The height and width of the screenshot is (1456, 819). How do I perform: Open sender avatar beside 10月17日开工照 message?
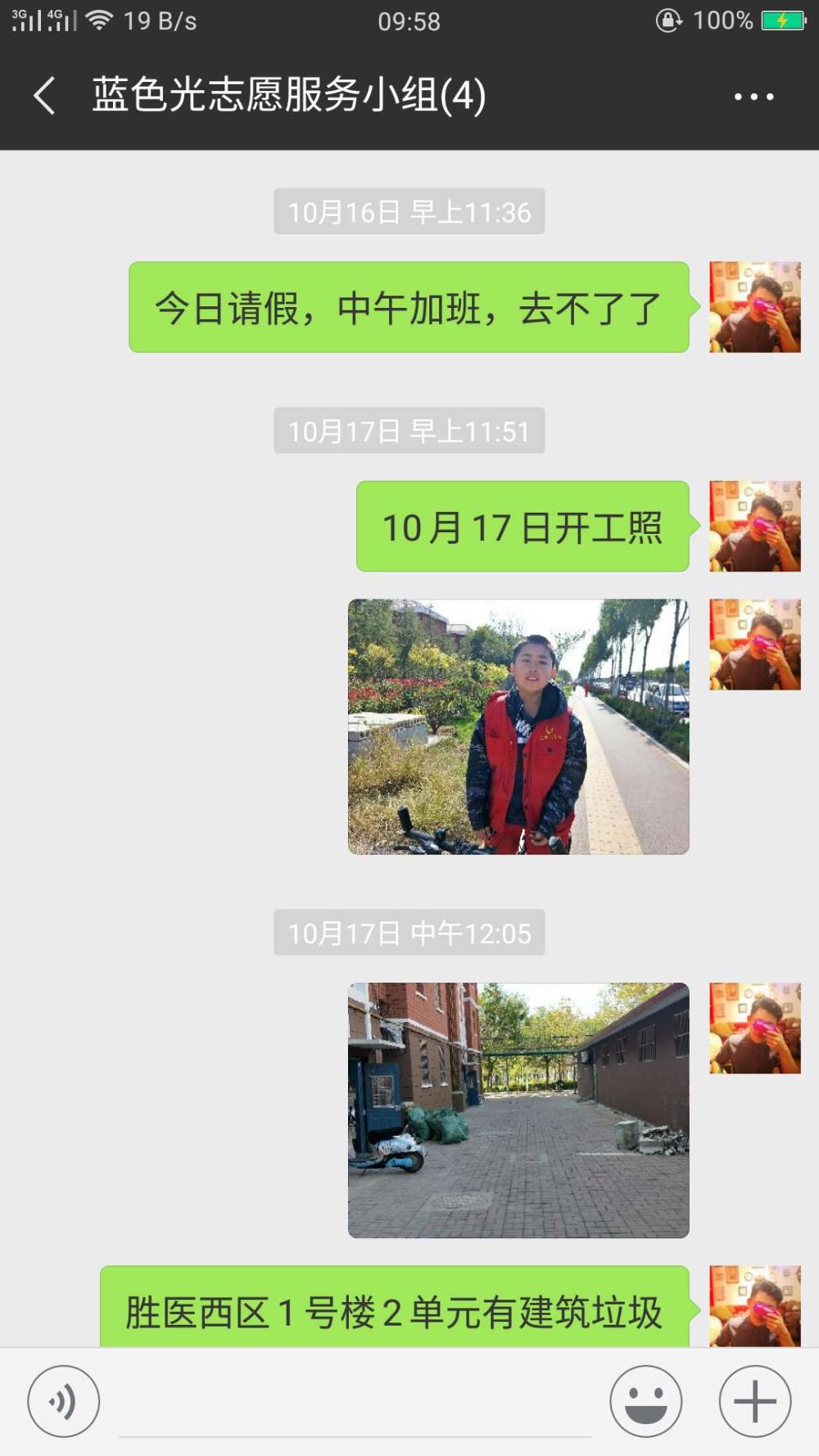[754, 526]
